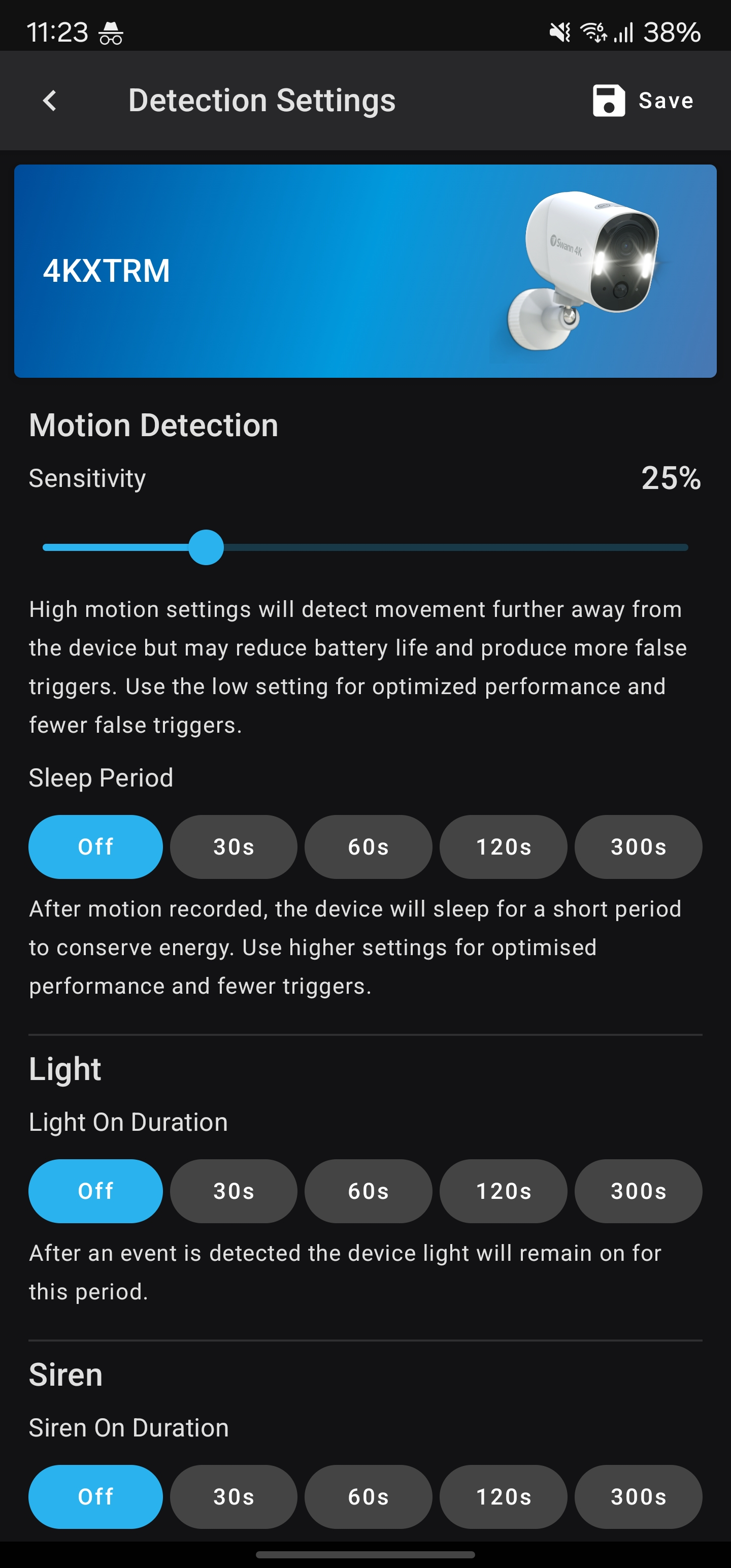Choose 60s Siren On Duration
The width and height of the screenshot is (731, 1568).
point(368,1497)
